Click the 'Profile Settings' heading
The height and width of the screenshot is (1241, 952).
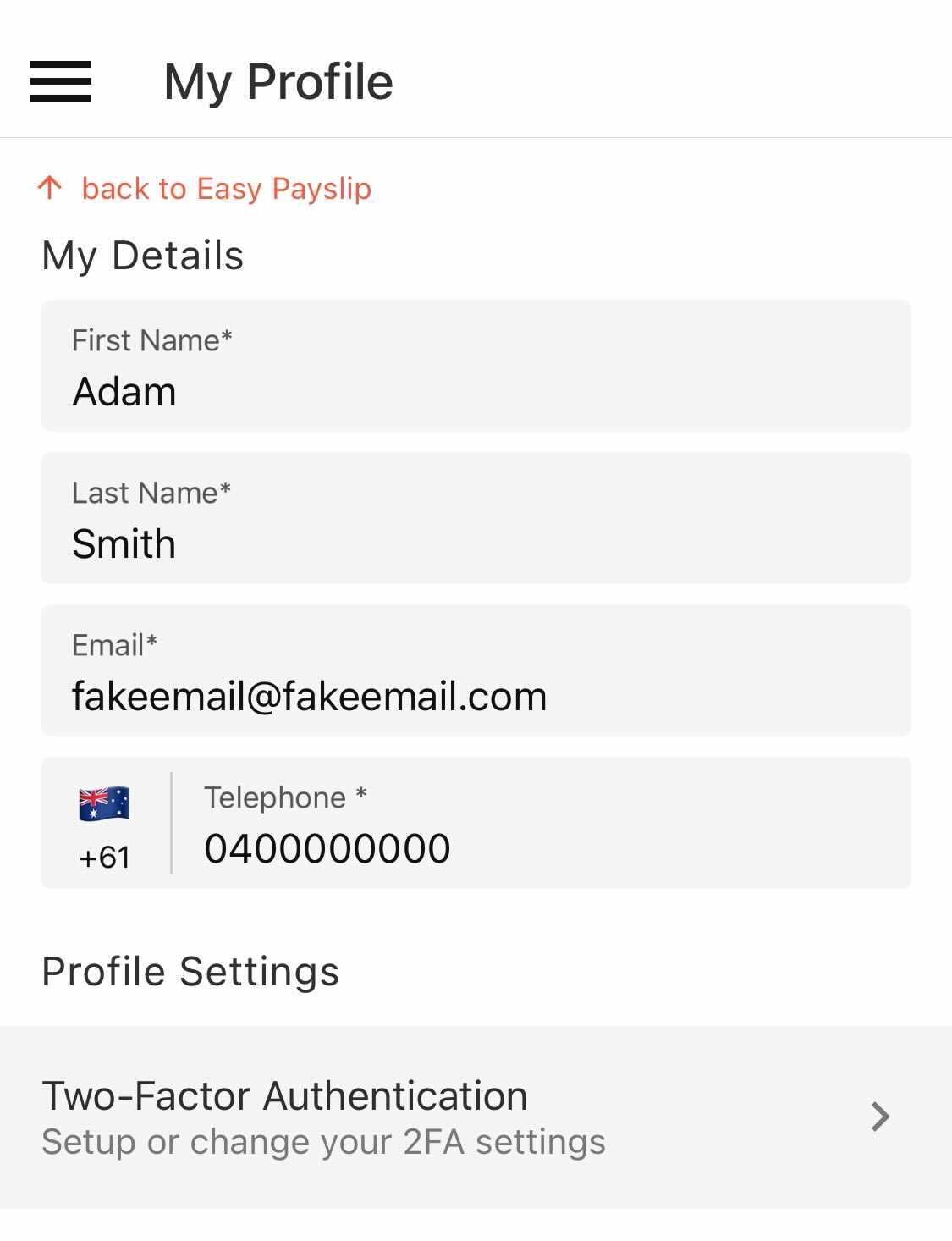(190, 971)
